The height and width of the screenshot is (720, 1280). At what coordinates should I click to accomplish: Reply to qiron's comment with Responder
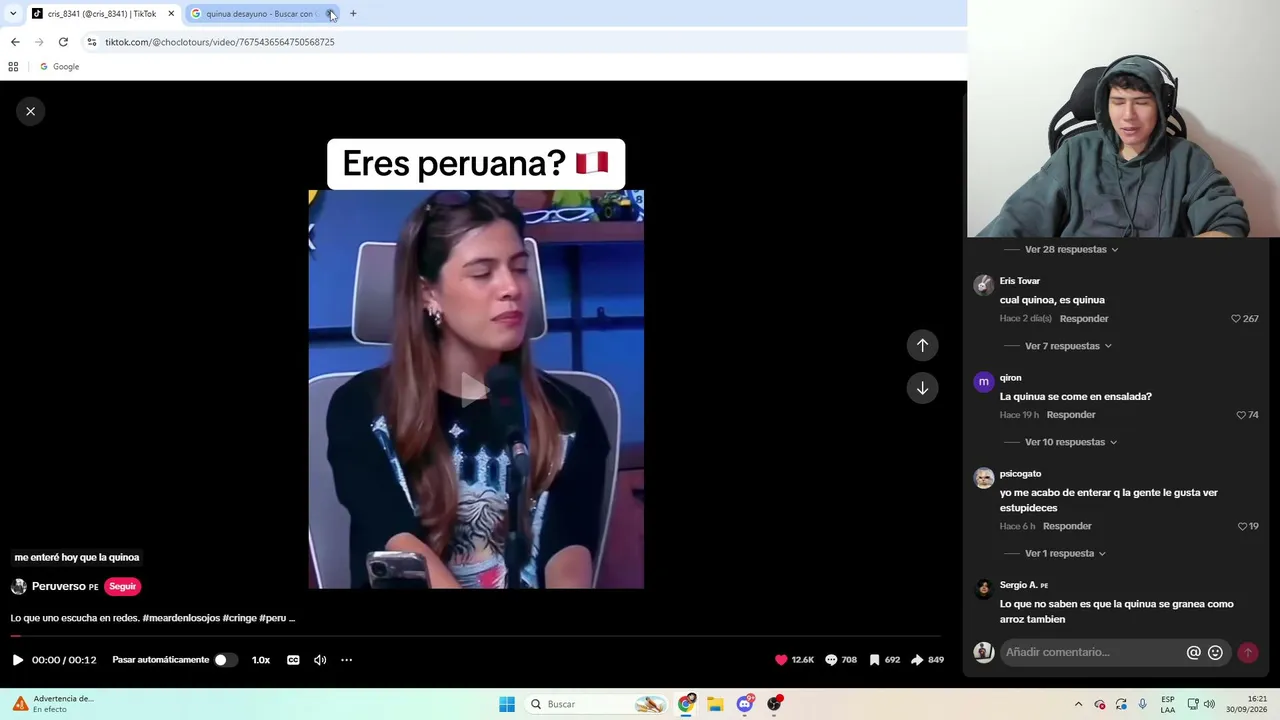tap(1071, 415)
